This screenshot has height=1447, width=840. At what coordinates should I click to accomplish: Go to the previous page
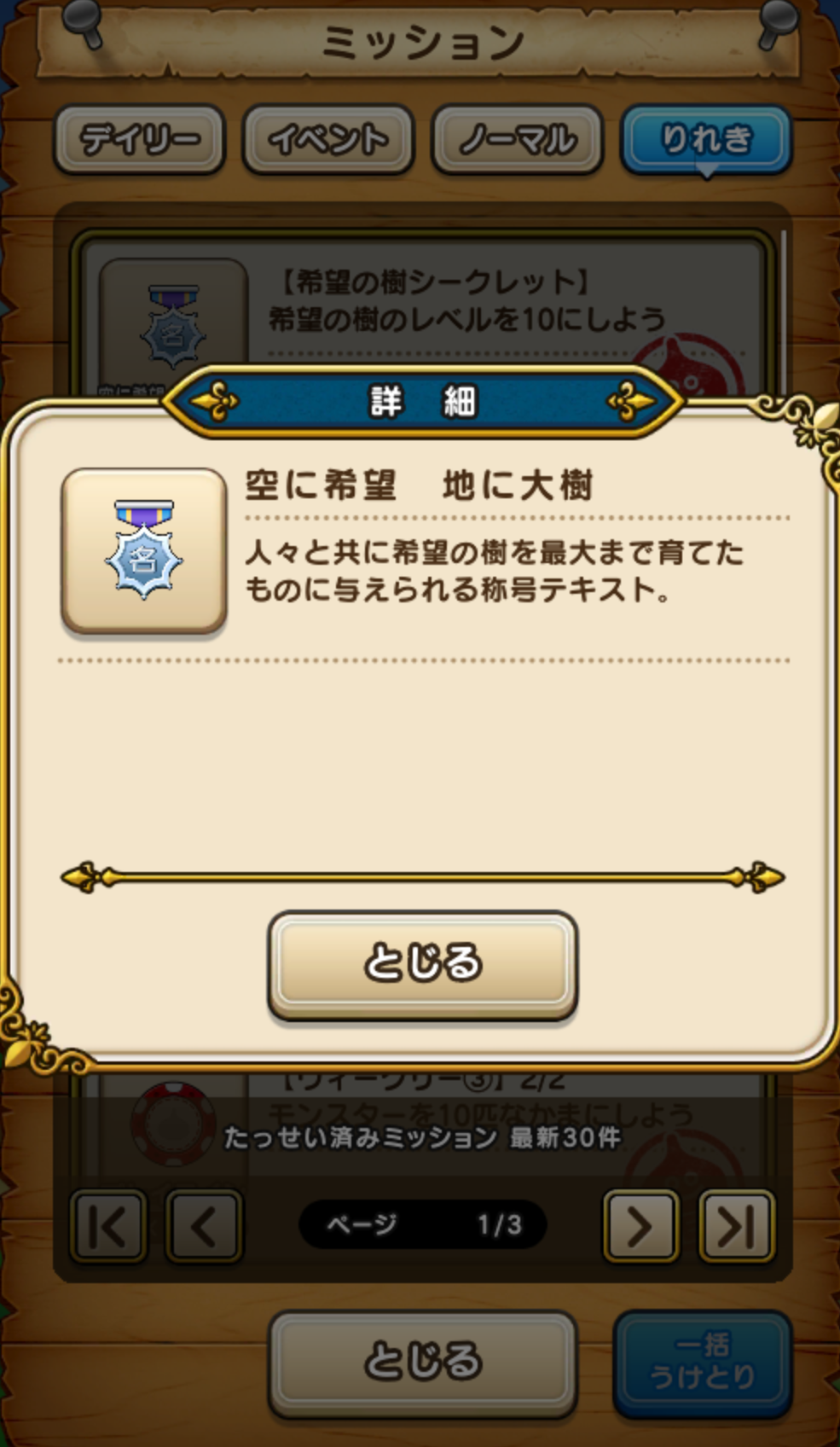[x=203, y=1226]
